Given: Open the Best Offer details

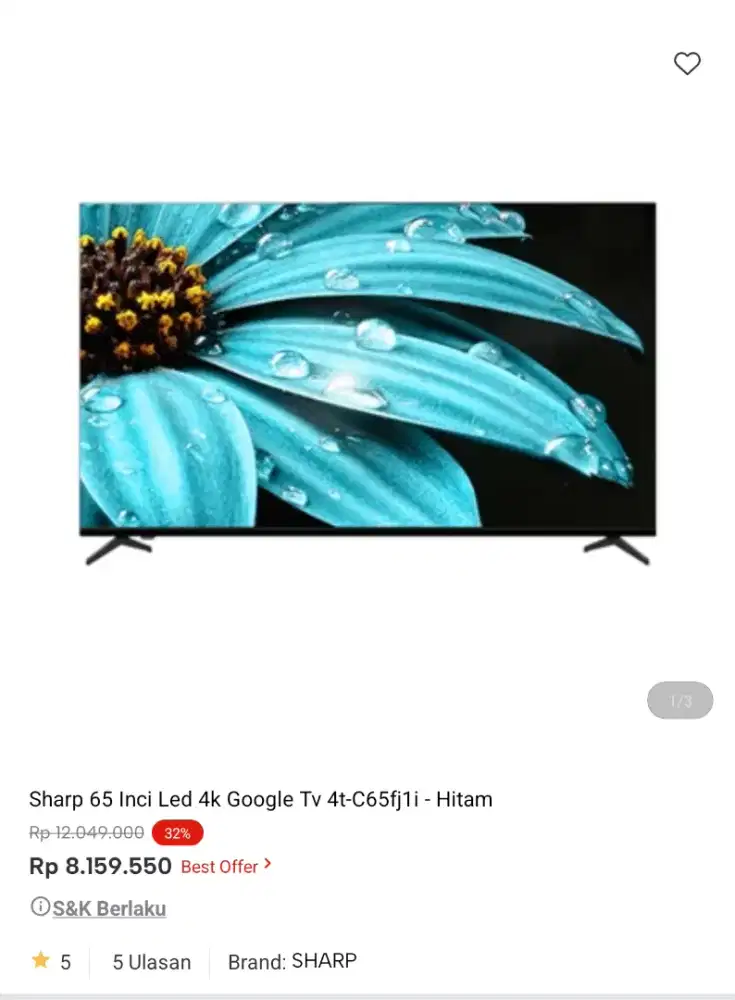Looking at the screenshot, I should coord(226,866).
